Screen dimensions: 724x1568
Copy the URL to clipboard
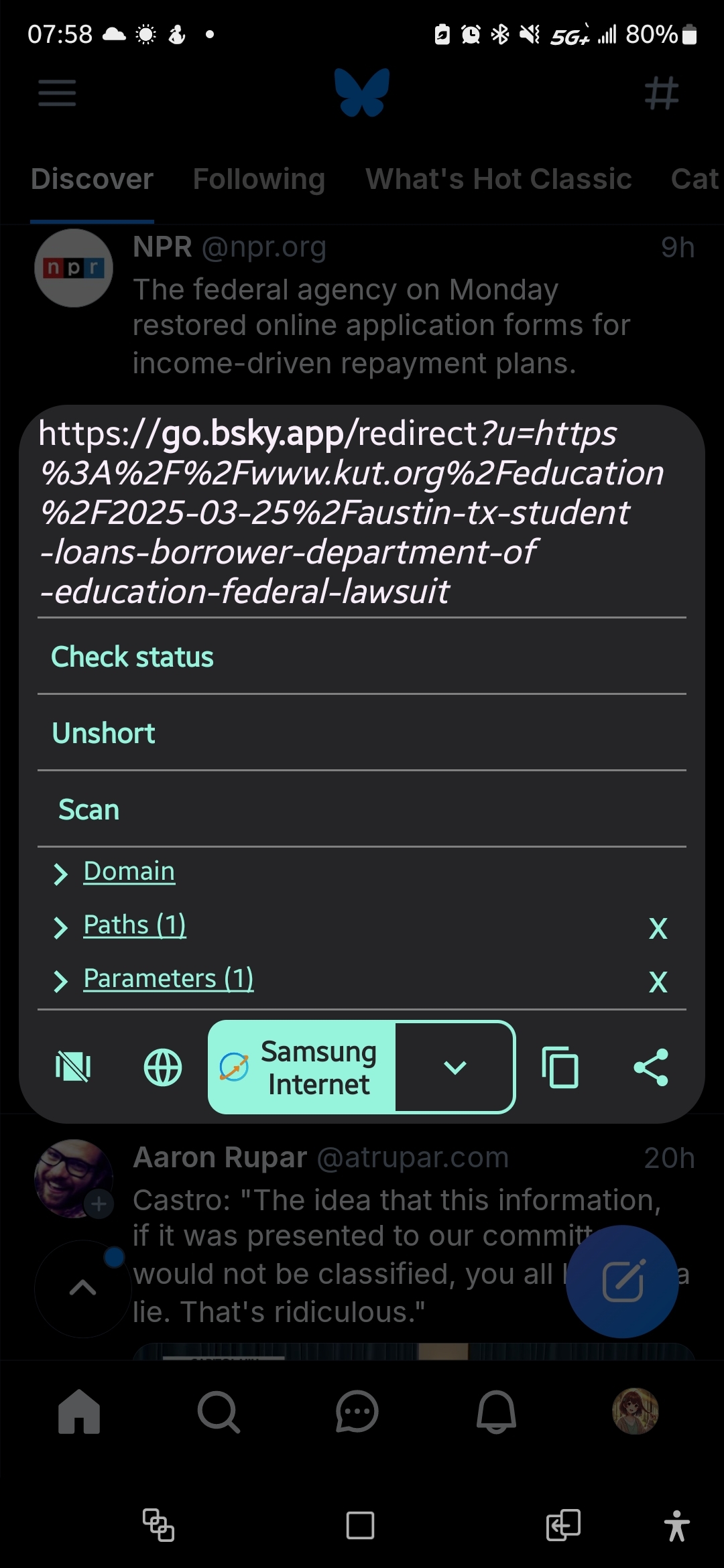(560, 1067)
